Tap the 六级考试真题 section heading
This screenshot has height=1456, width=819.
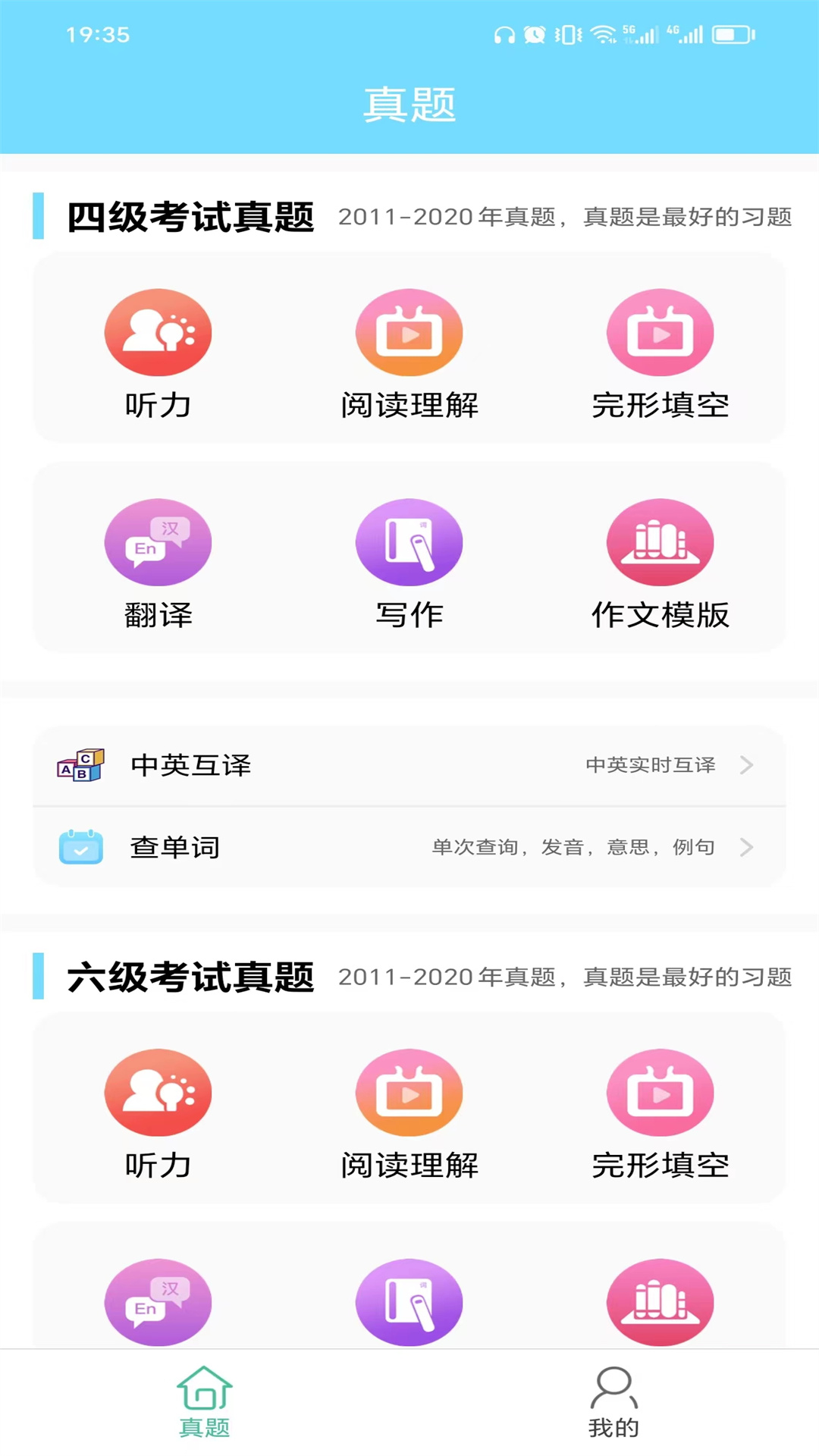(x=193, y=978)
